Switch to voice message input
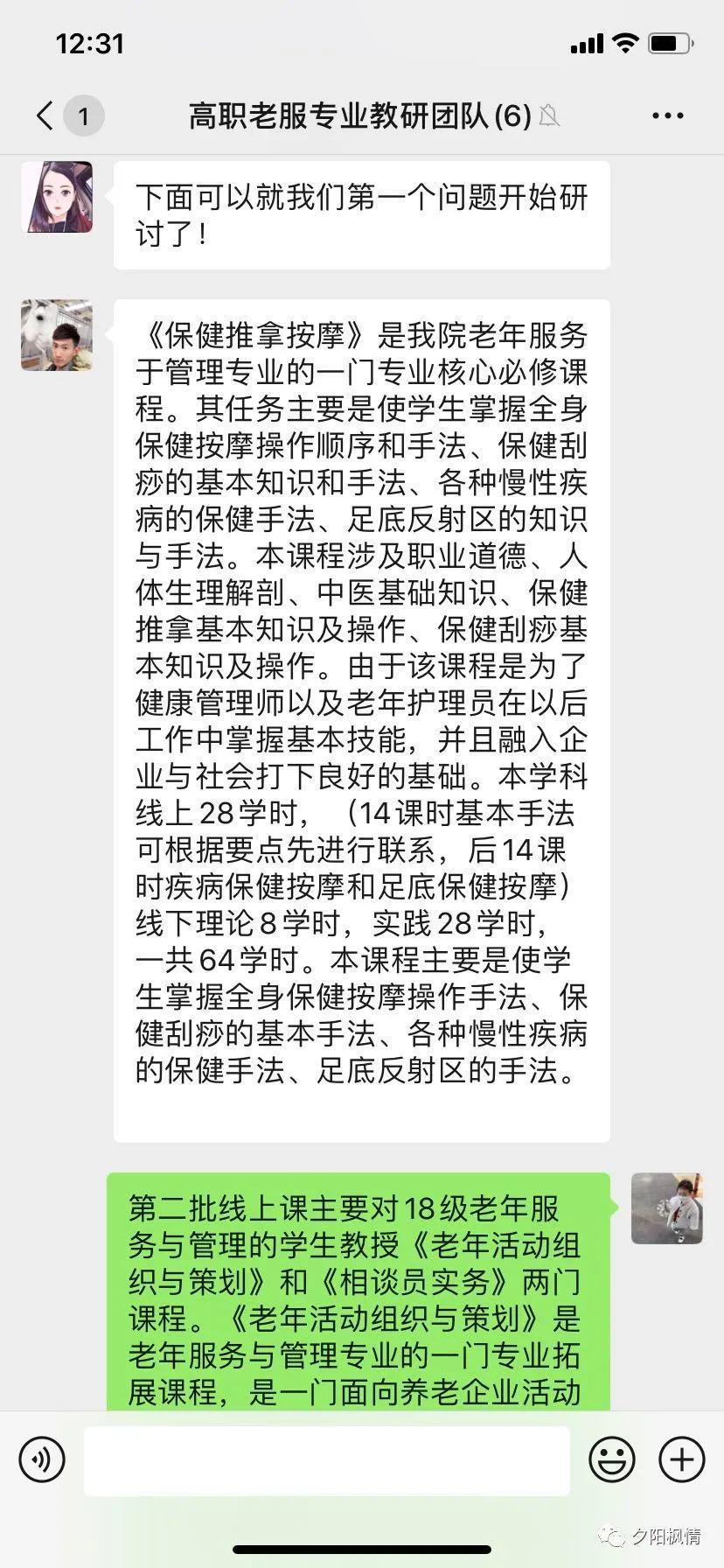 (42, 1459)
